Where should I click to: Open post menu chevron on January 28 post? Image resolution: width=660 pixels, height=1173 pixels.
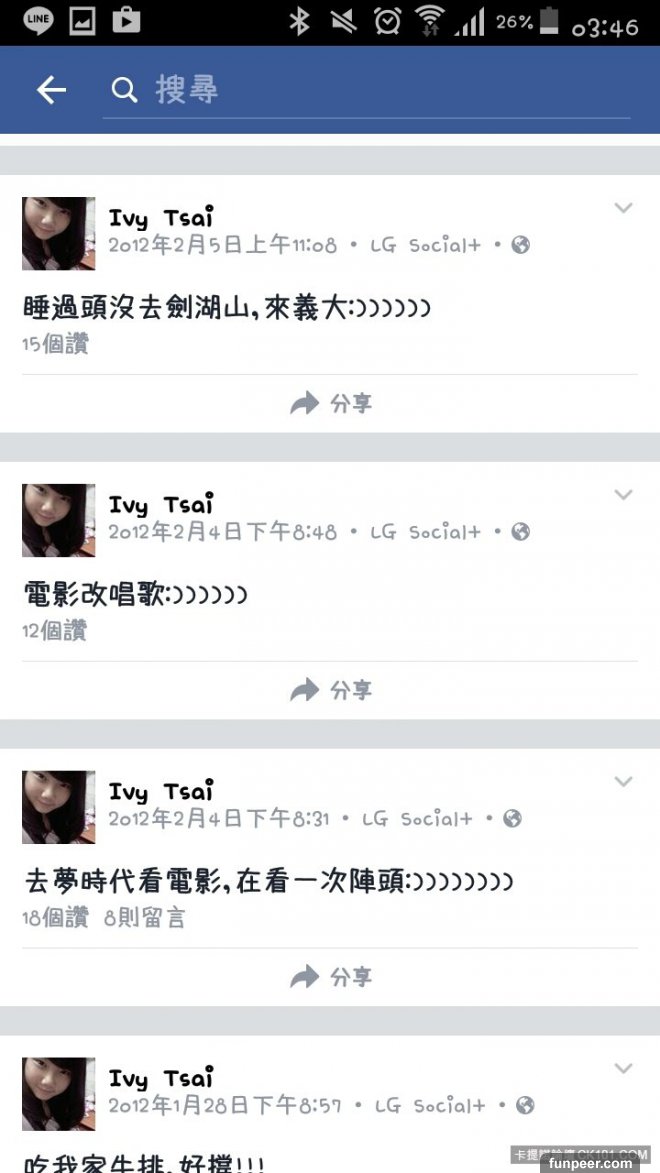pos(623,1068)
